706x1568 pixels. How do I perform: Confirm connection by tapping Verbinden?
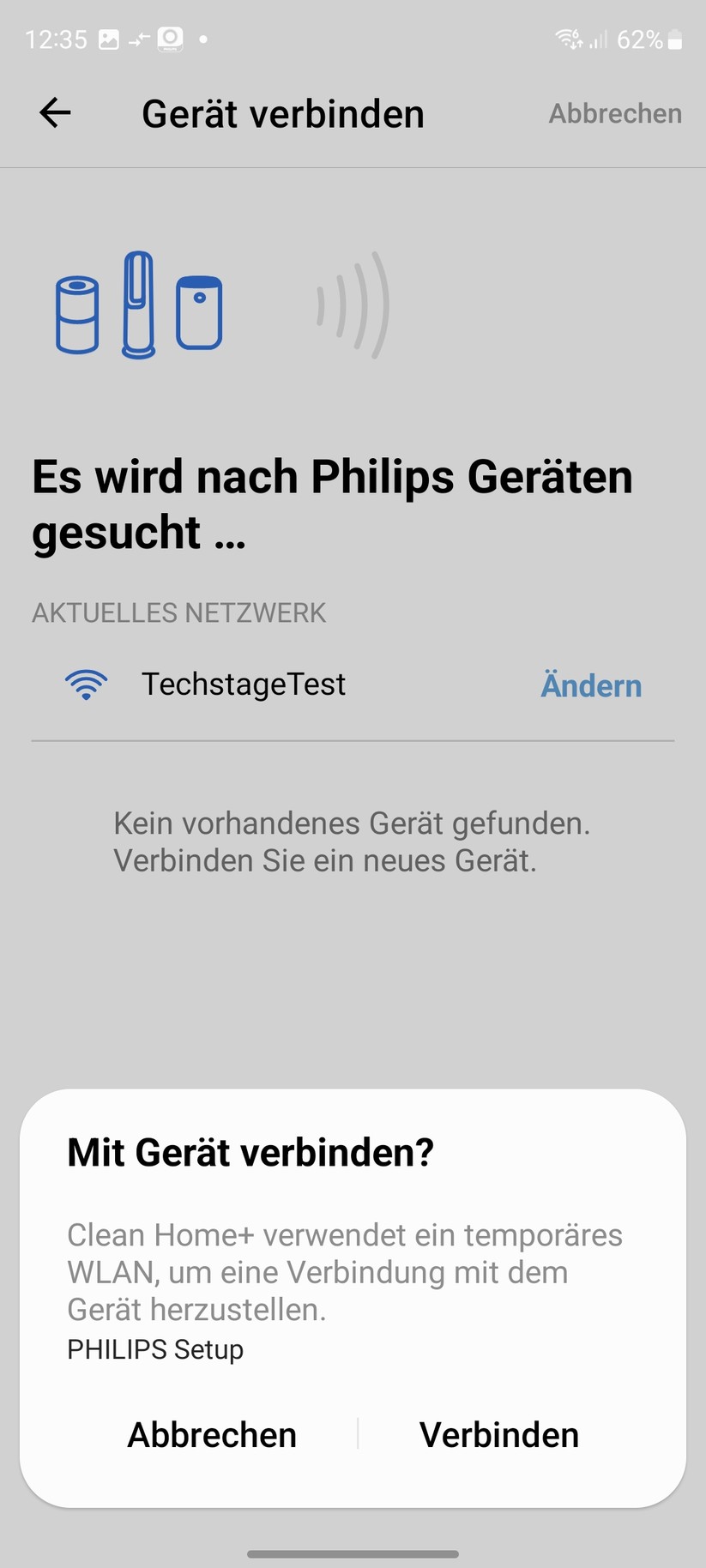click(498, 1433)
